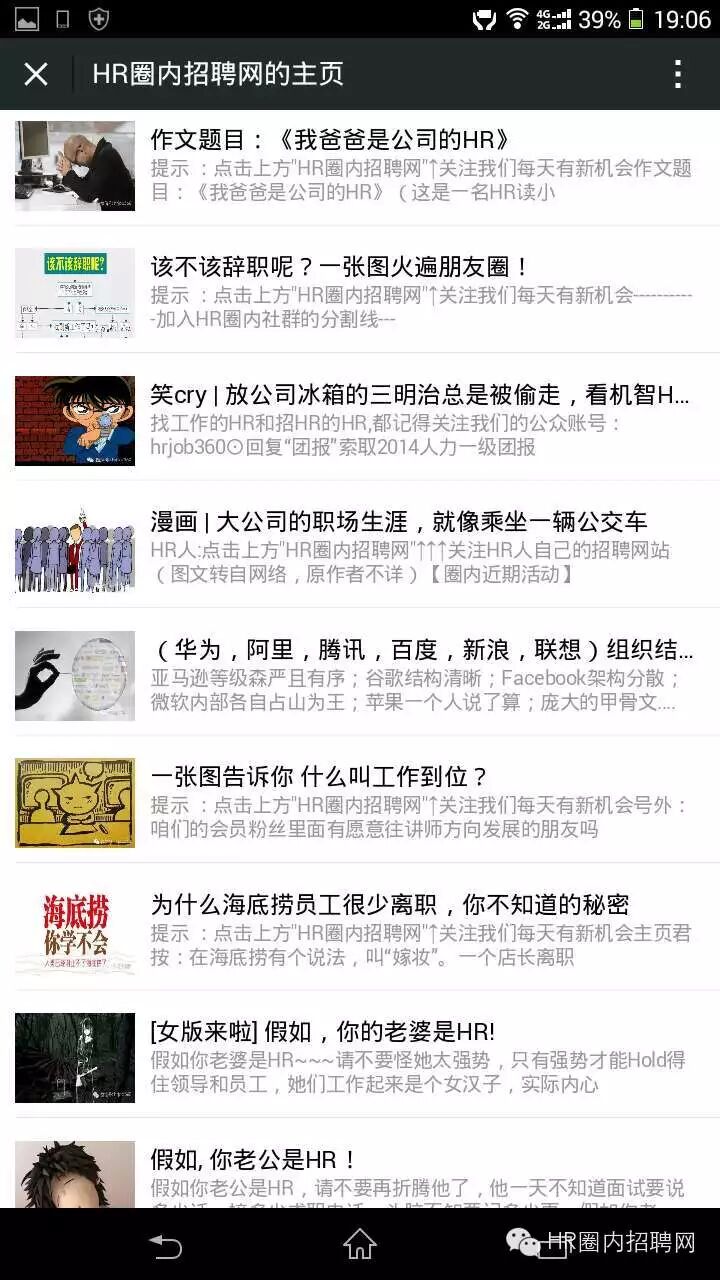This screenshot has width=720, height=1280.
Task: Open article 作文题目：《我爸爸是公司的HR》
Action: point(330,139)
